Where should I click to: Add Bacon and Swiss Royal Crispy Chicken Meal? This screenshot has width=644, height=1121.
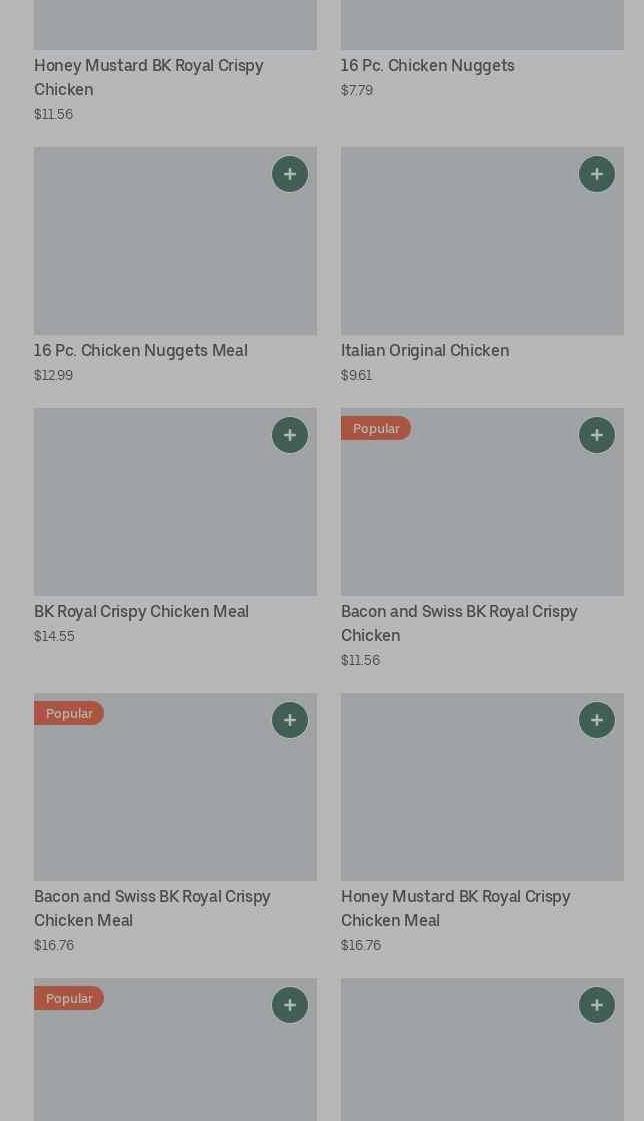tap(289, 720)
